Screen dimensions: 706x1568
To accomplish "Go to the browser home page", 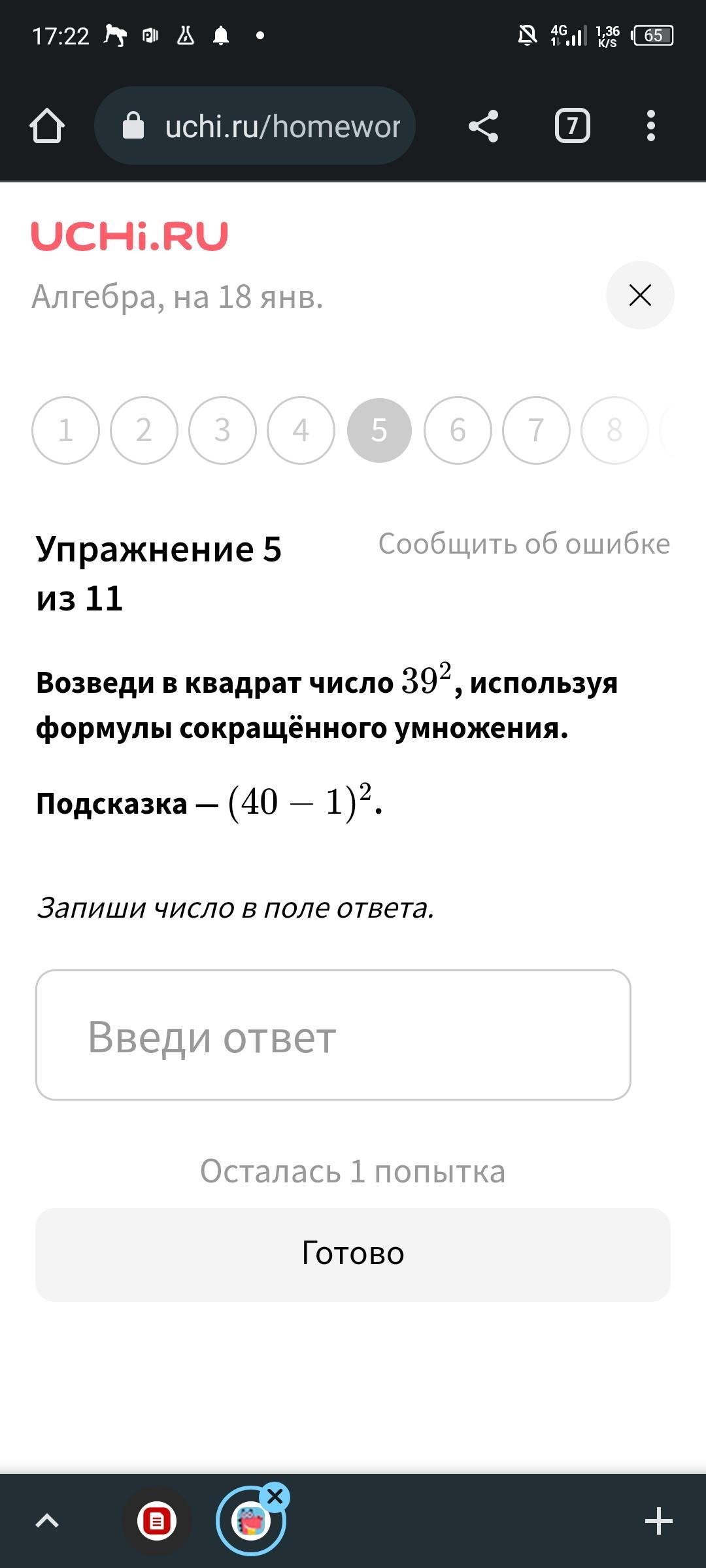I will click(47, 125).
